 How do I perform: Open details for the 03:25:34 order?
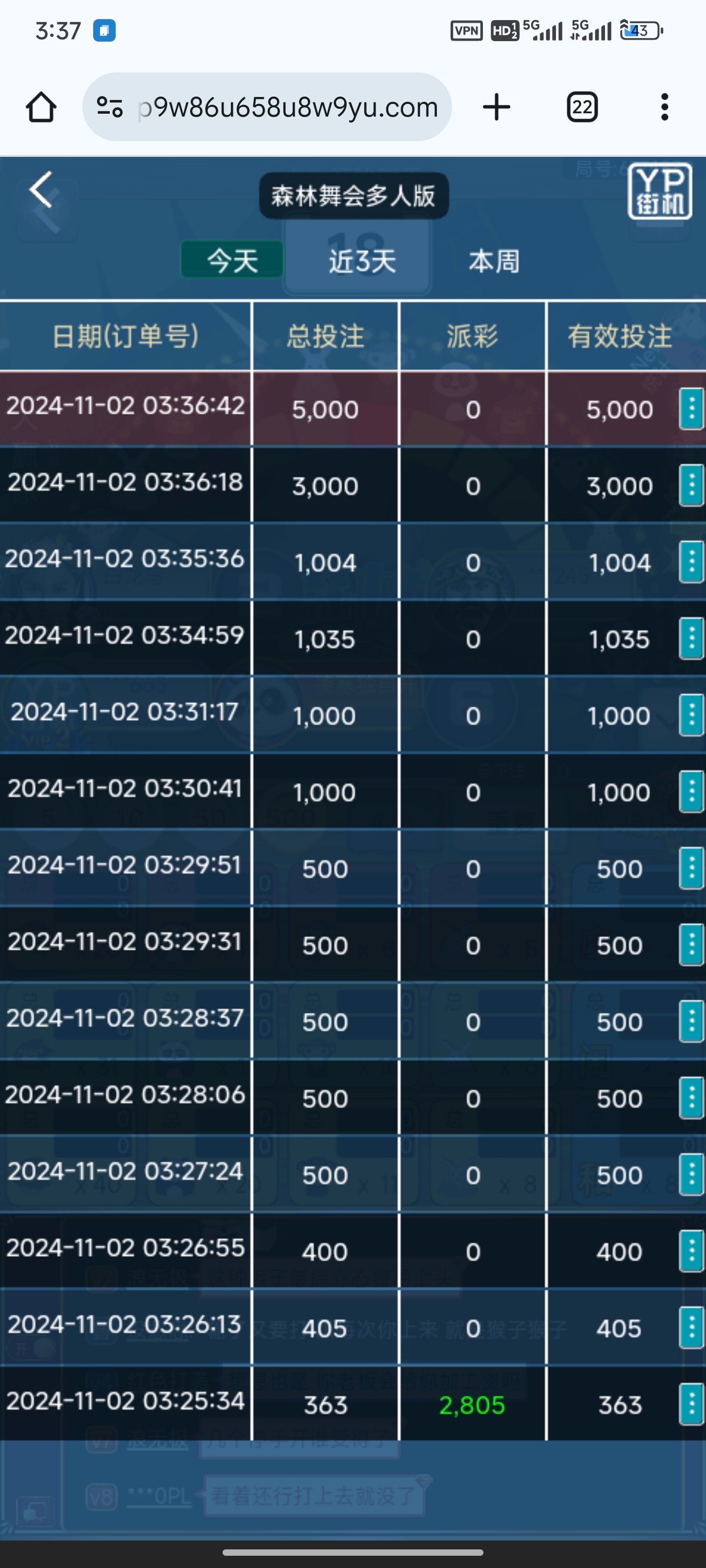tap(691, 1404)
